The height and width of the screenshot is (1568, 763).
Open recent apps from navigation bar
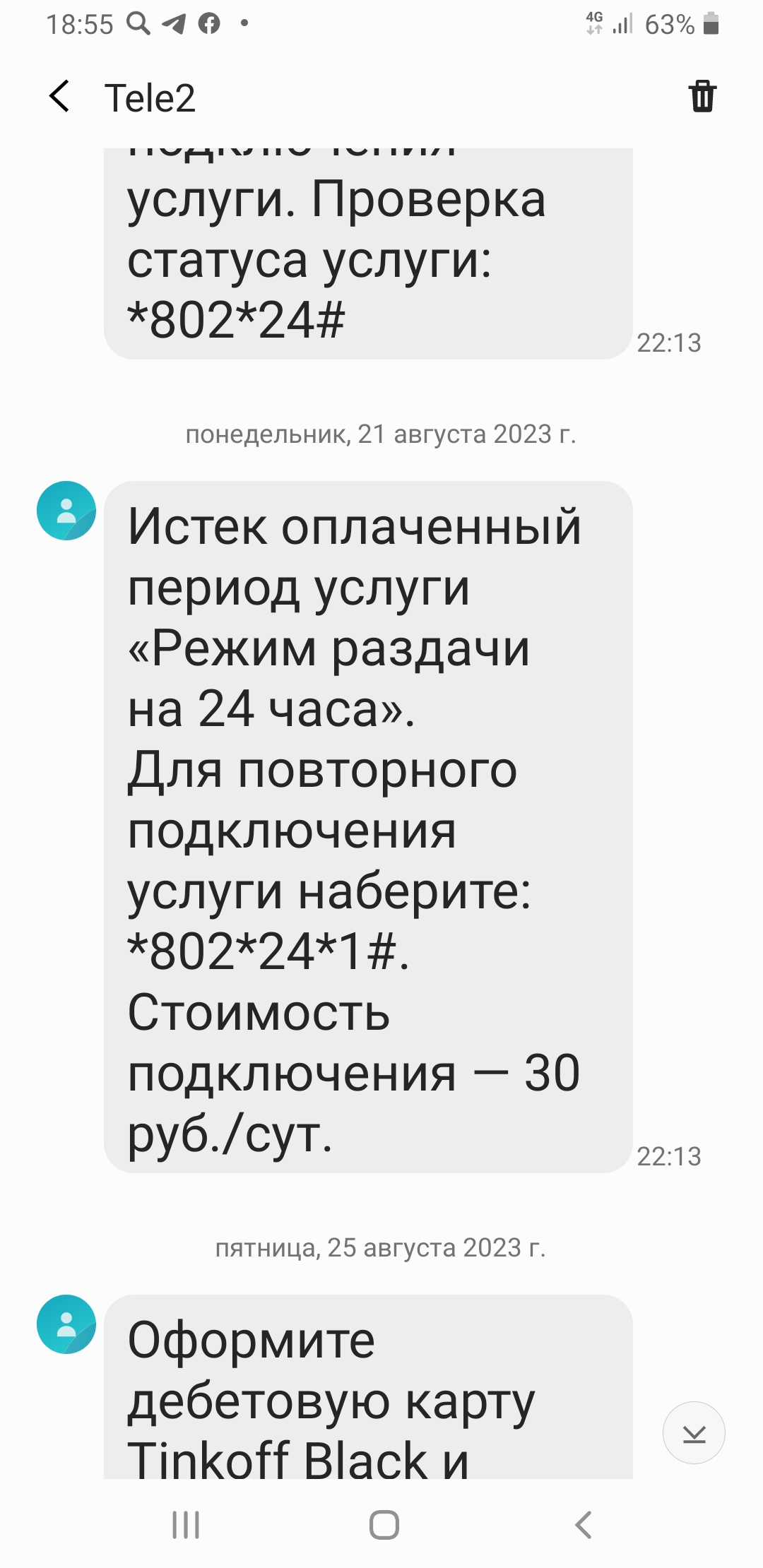click(186, 1525)
